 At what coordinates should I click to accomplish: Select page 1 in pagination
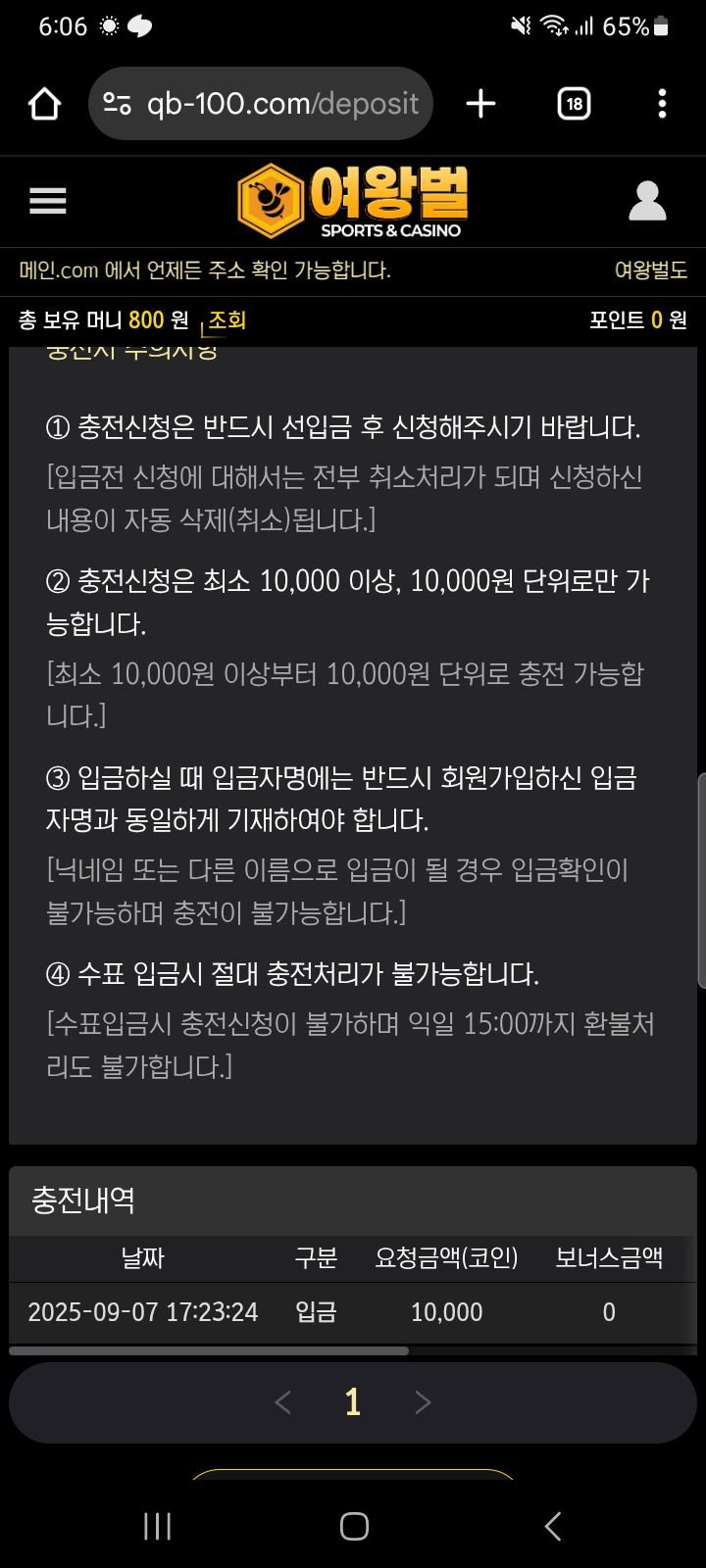(353, 1402)
